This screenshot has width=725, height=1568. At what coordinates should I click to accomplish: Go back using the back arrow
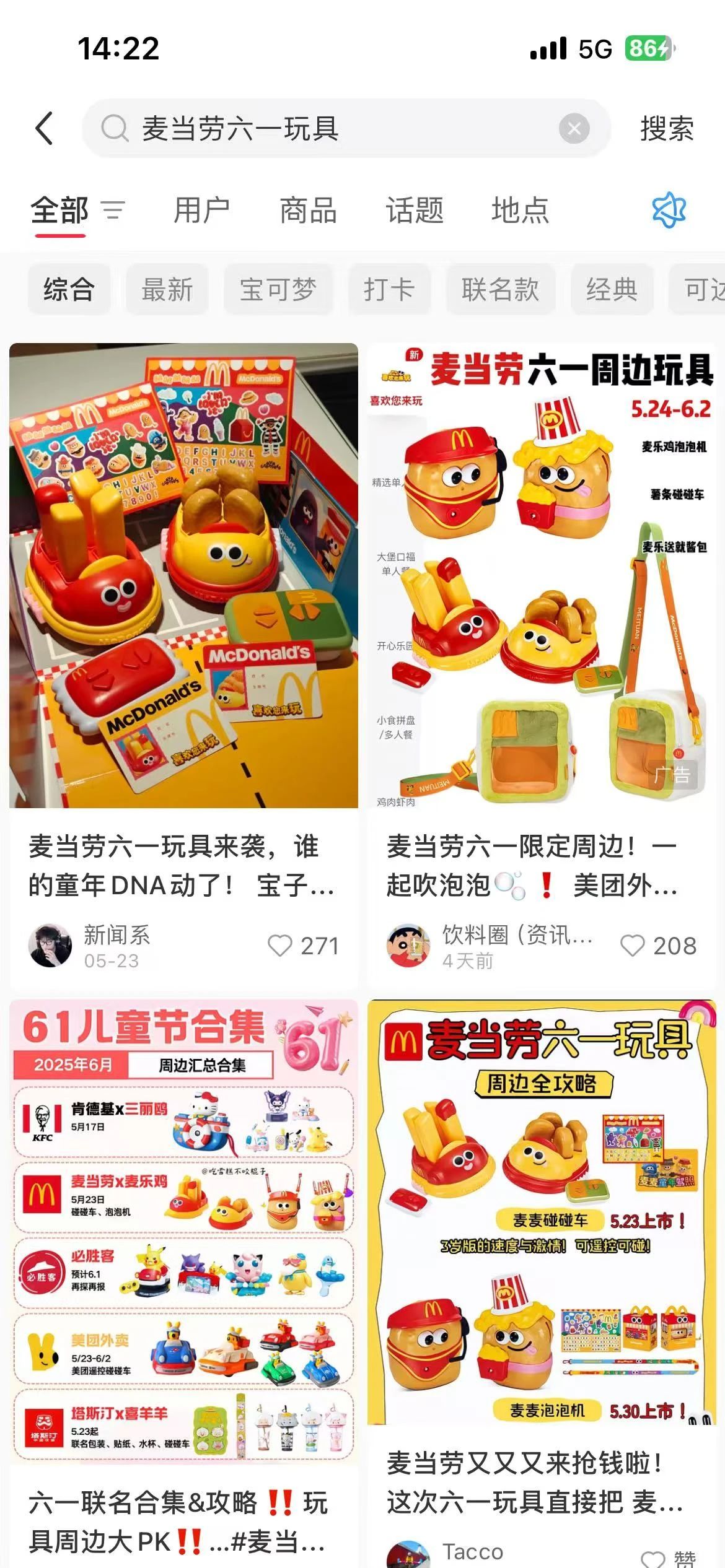point(44,129)
